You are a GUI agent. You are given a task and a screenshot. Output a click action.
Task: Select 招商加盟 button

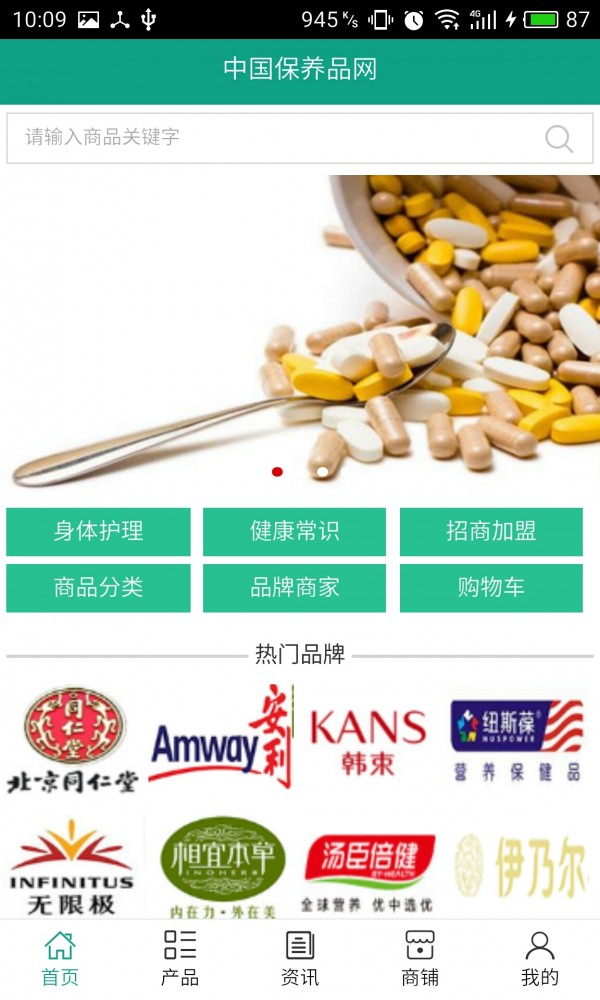coord(491,531)
